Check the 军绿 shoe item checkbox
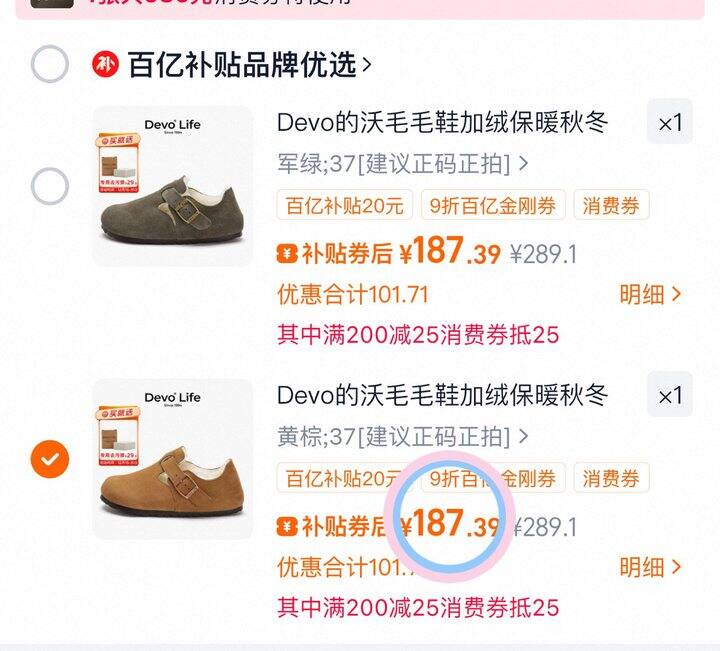Screen dimensions: 720x651 pos(50,186)
